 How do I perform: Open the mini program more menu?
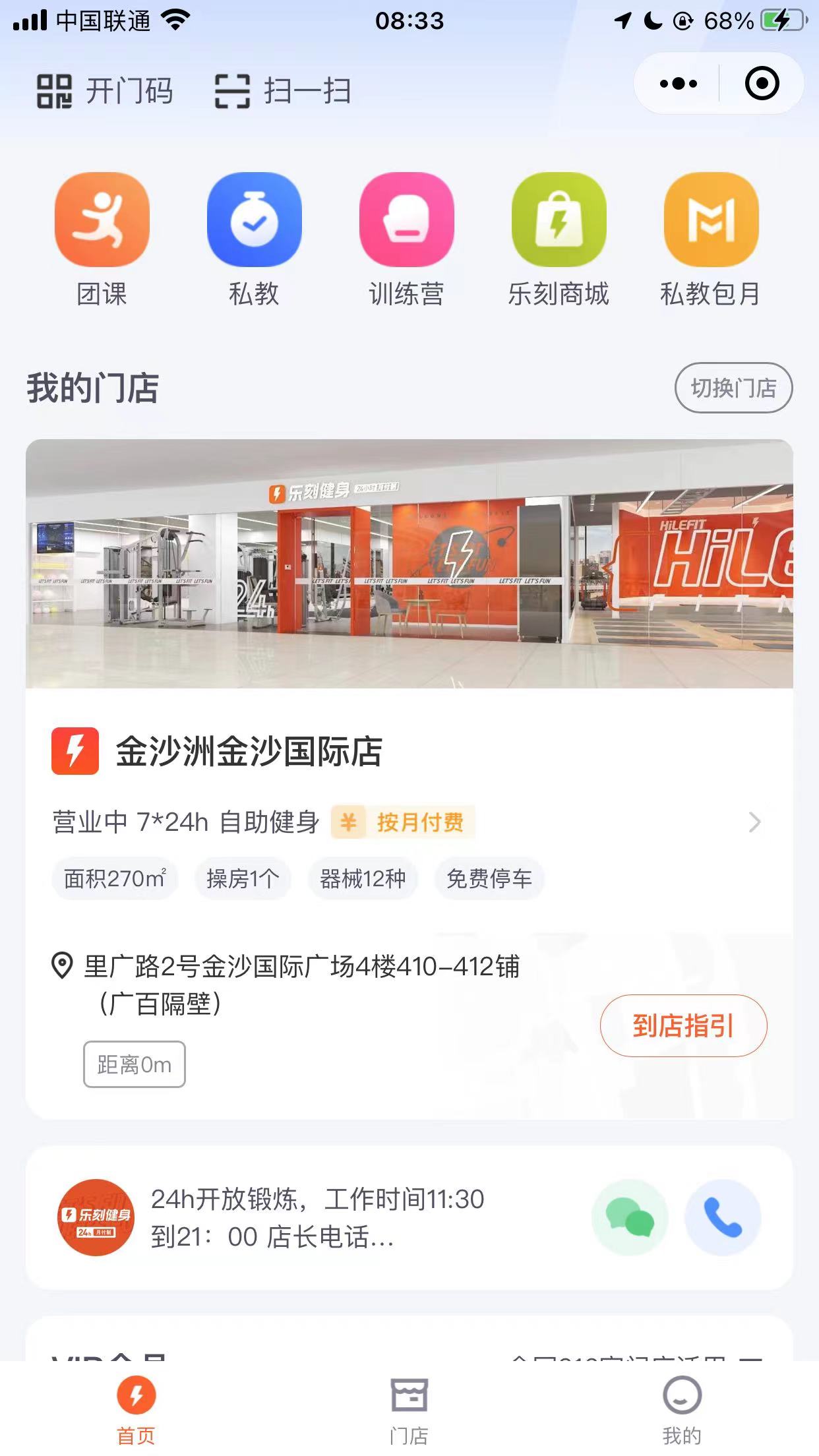pyautogui.click(x=679, y=84)
